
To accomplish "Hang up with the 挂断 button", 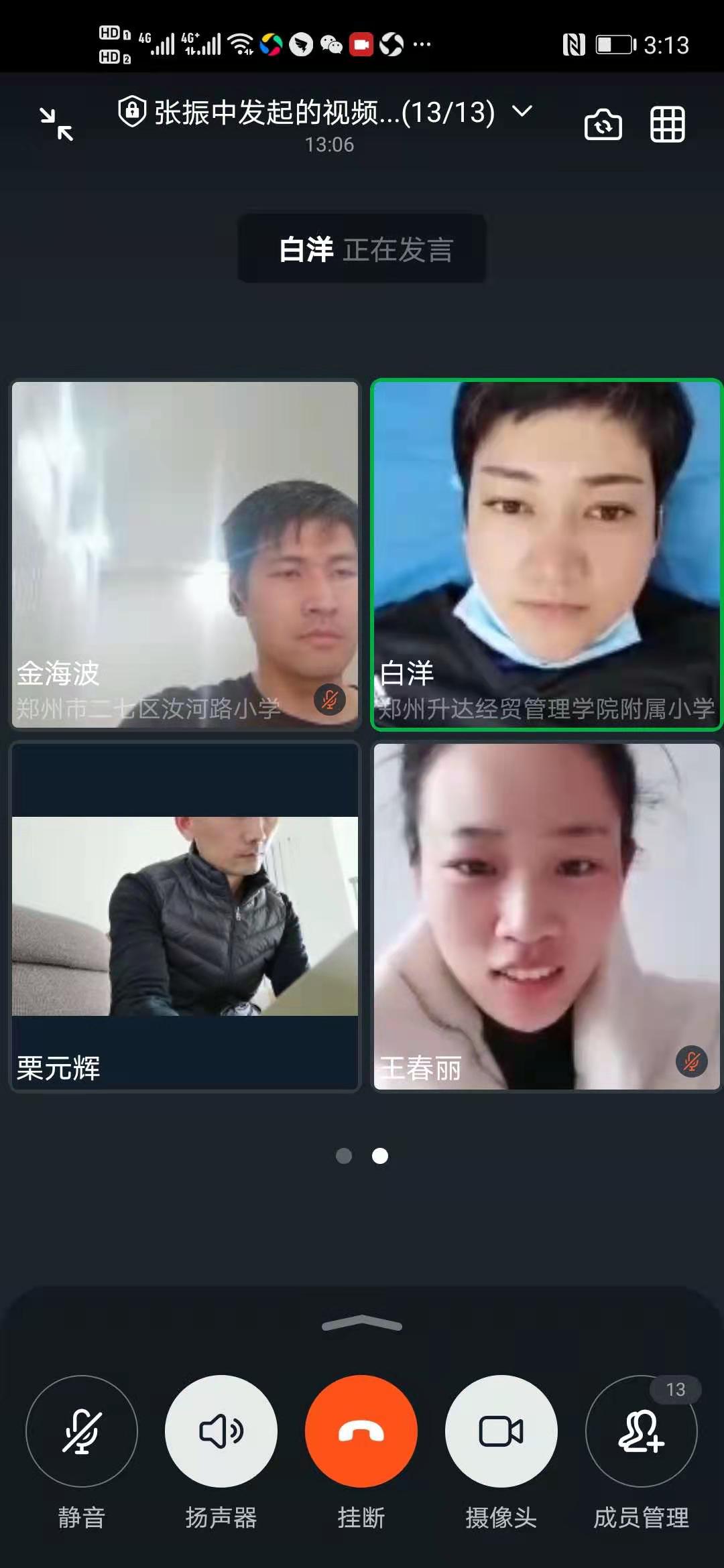I will pyautogui.click(x=361, y=1431).
